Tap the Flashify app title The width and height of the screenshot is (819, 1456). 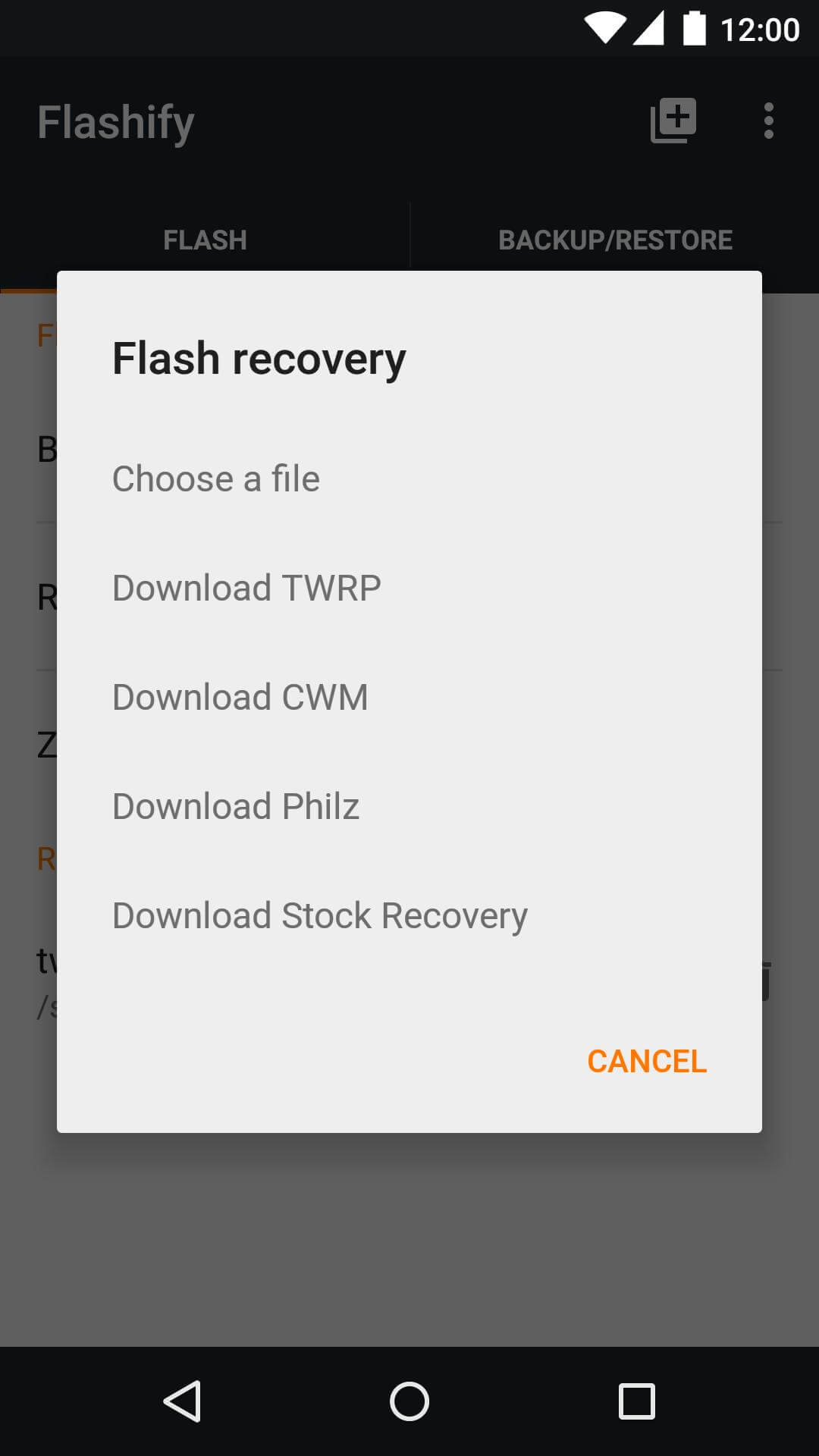pyautogui.click(x=116, y=121)
